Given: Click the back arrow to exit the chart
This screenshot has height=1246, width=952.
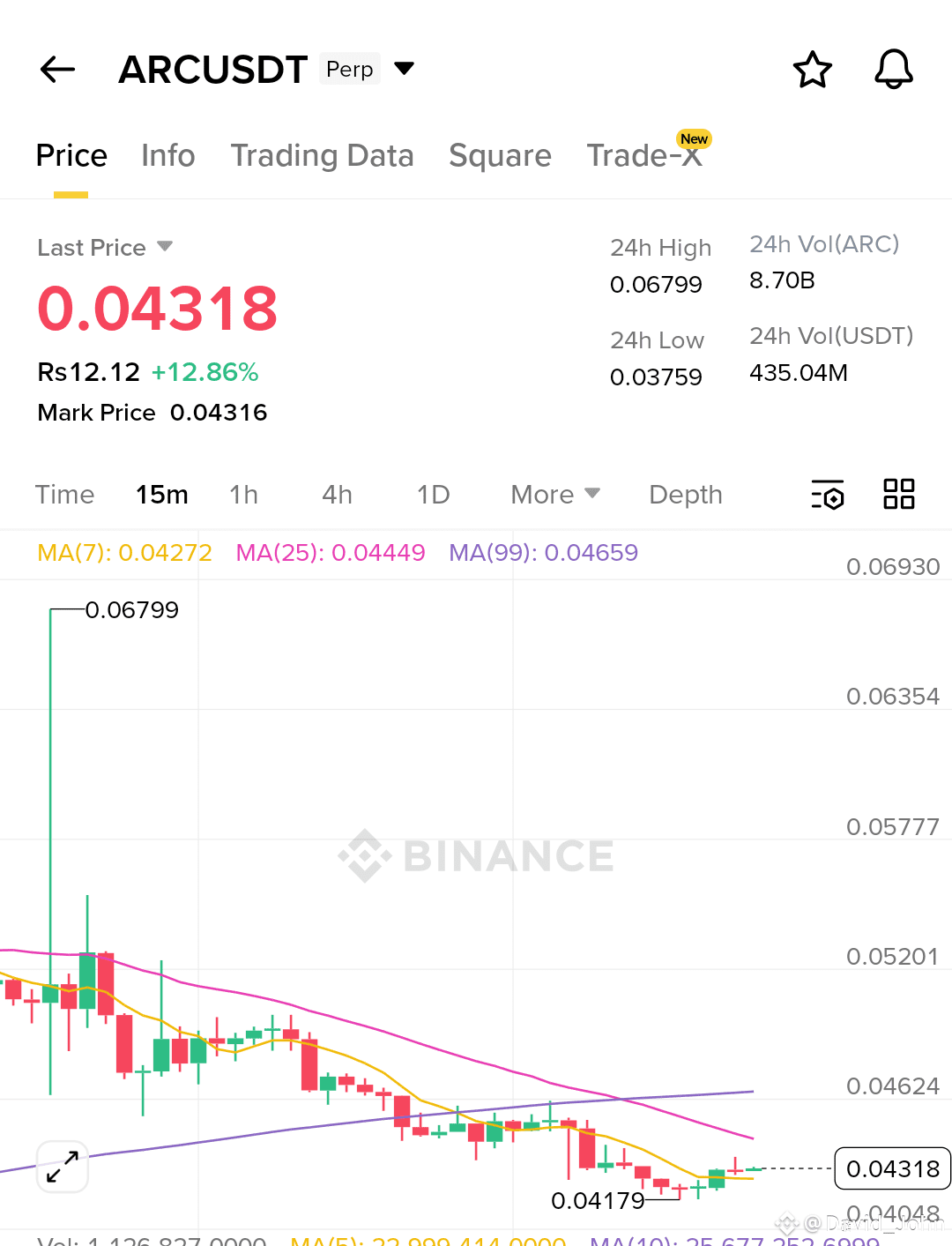Looking at the screenshot, I should [x=56, y=69].
